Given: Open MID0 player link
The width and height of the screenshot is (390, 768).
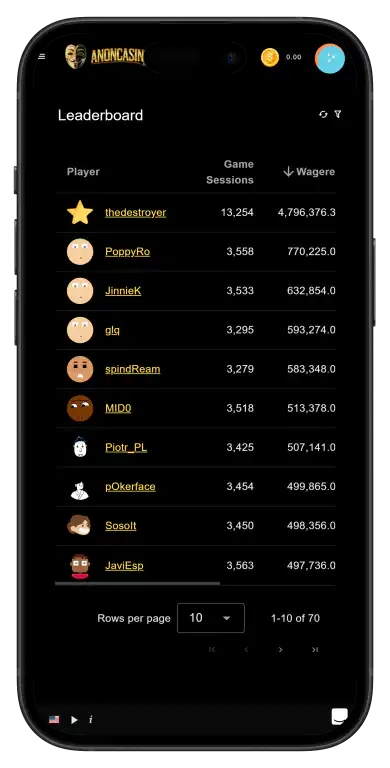Looking at the screenshot, I should click(x=118, y=408).
